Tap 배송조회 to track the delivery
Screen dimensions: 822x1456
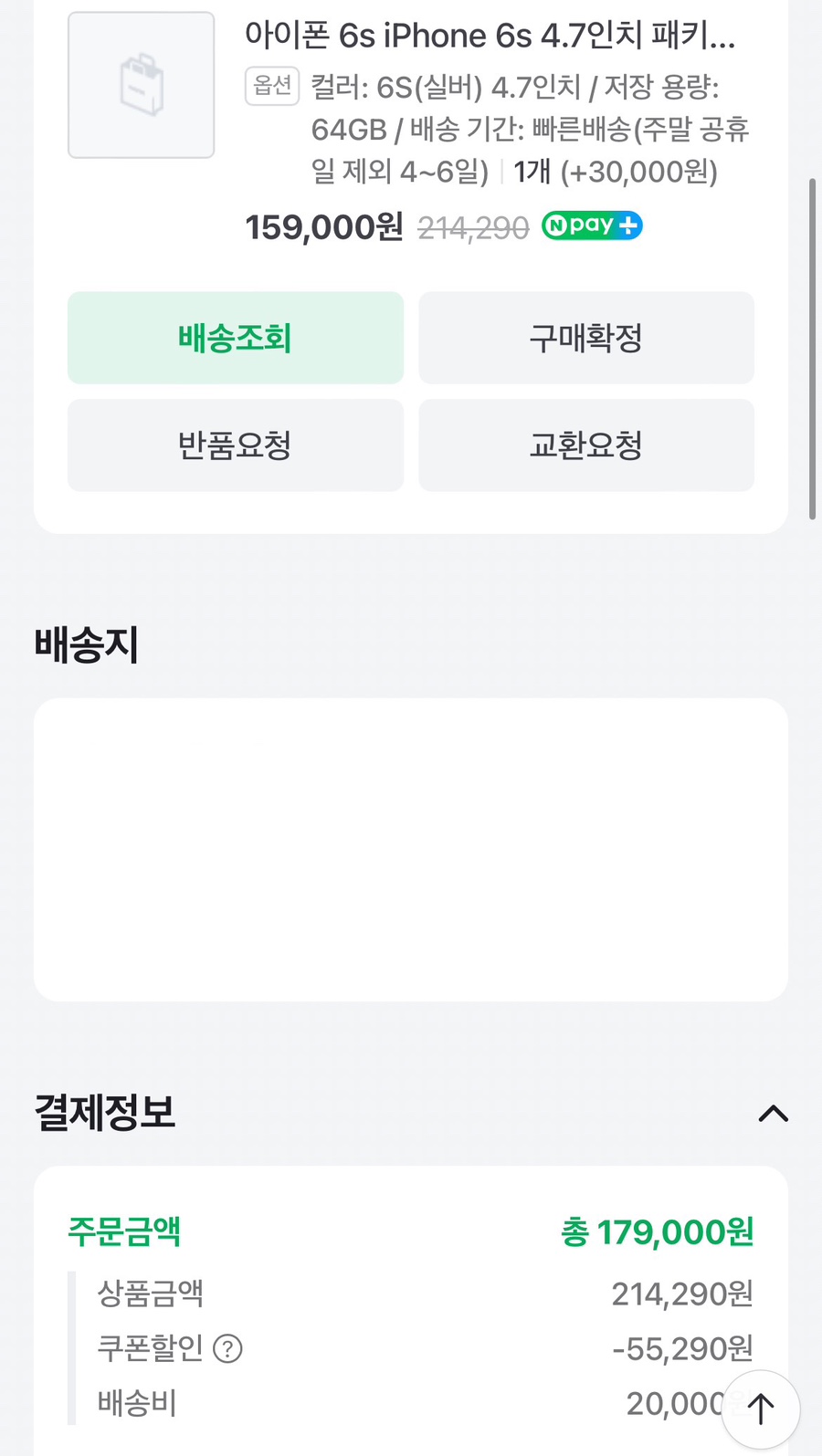click(x=236, y=338)
